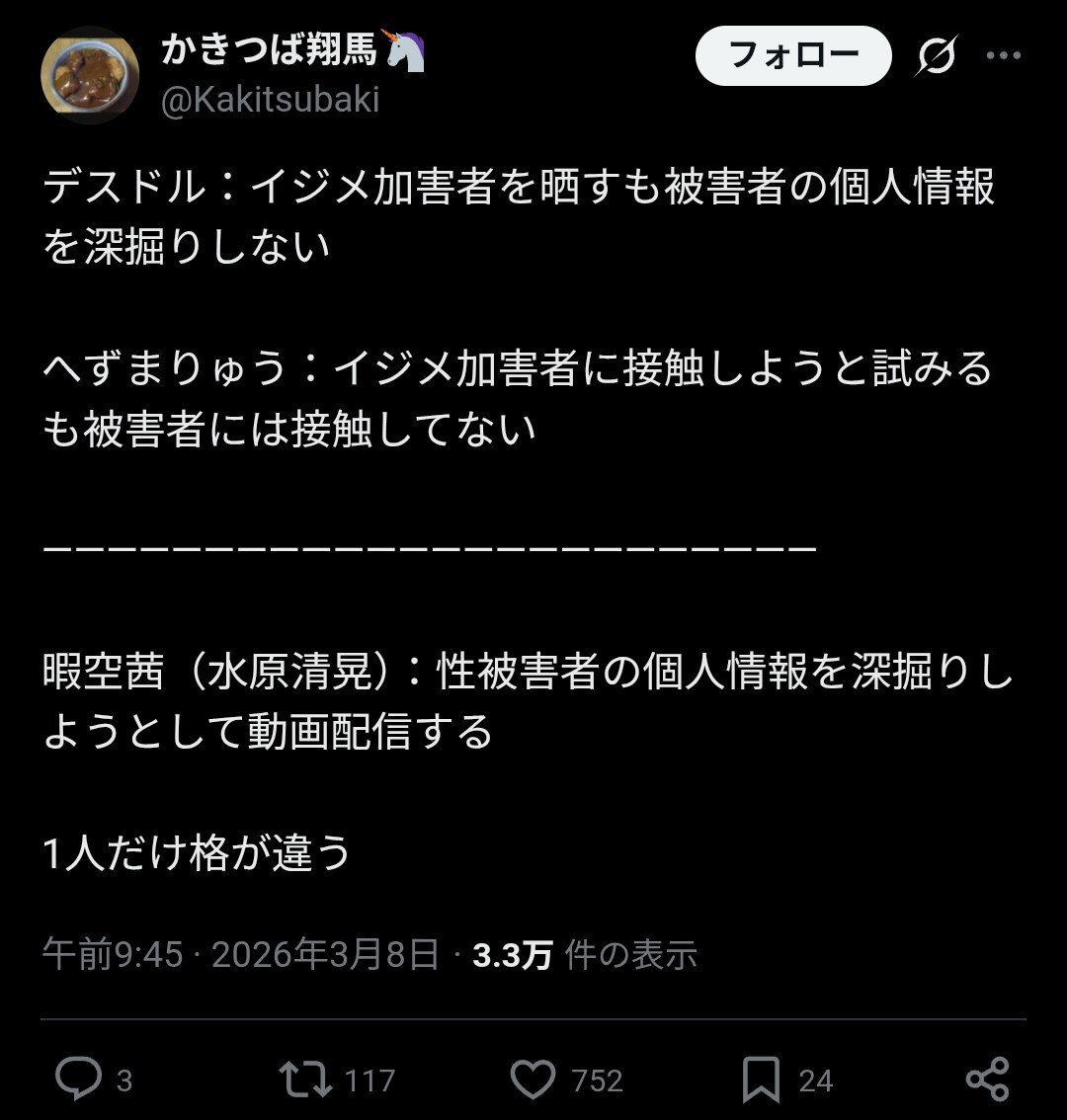Image resolution: width=1067 pixels, height=1120 pixels.
Task: Open the post's overflow menu
Action: (1003, 56)
